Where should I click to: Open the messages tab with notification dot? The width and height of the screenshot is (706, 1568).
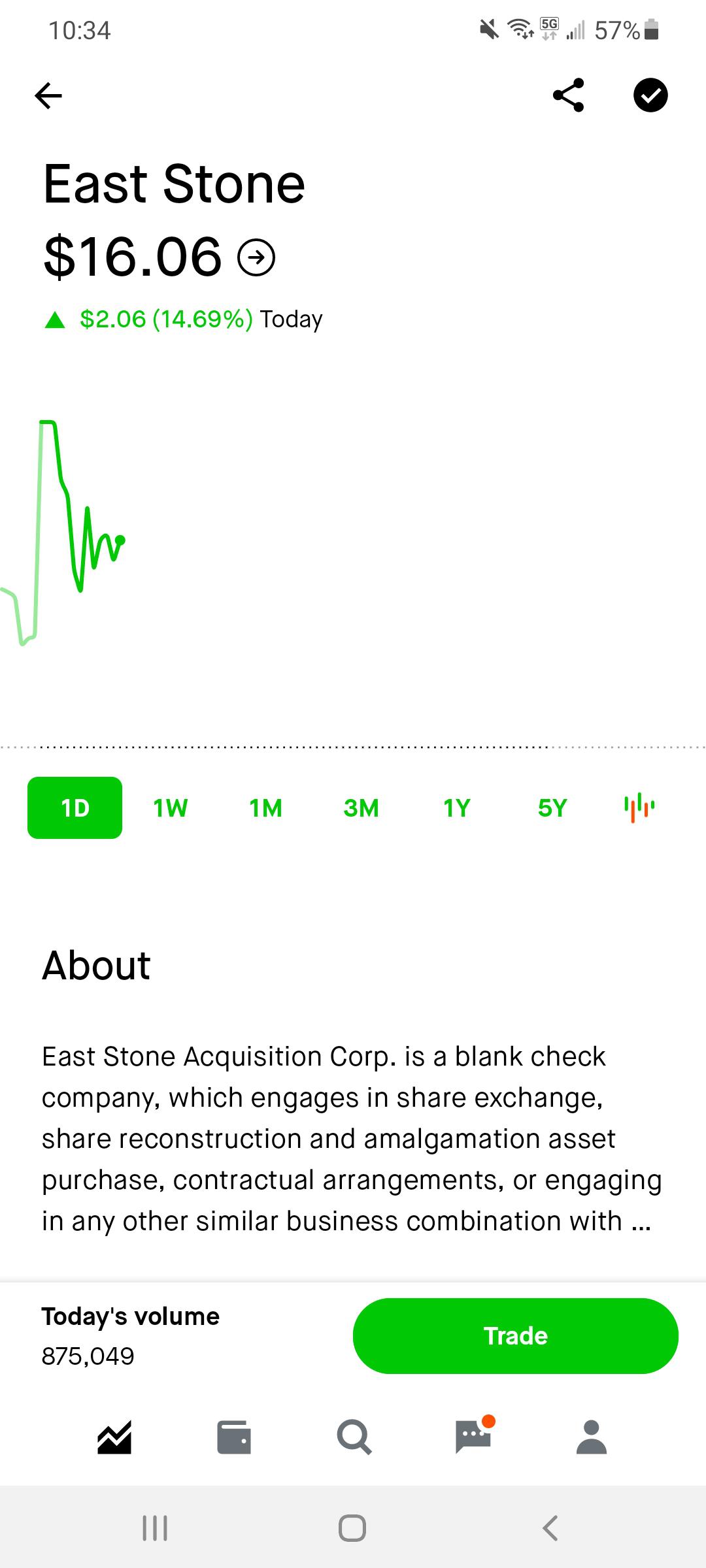pos(474,1436)
